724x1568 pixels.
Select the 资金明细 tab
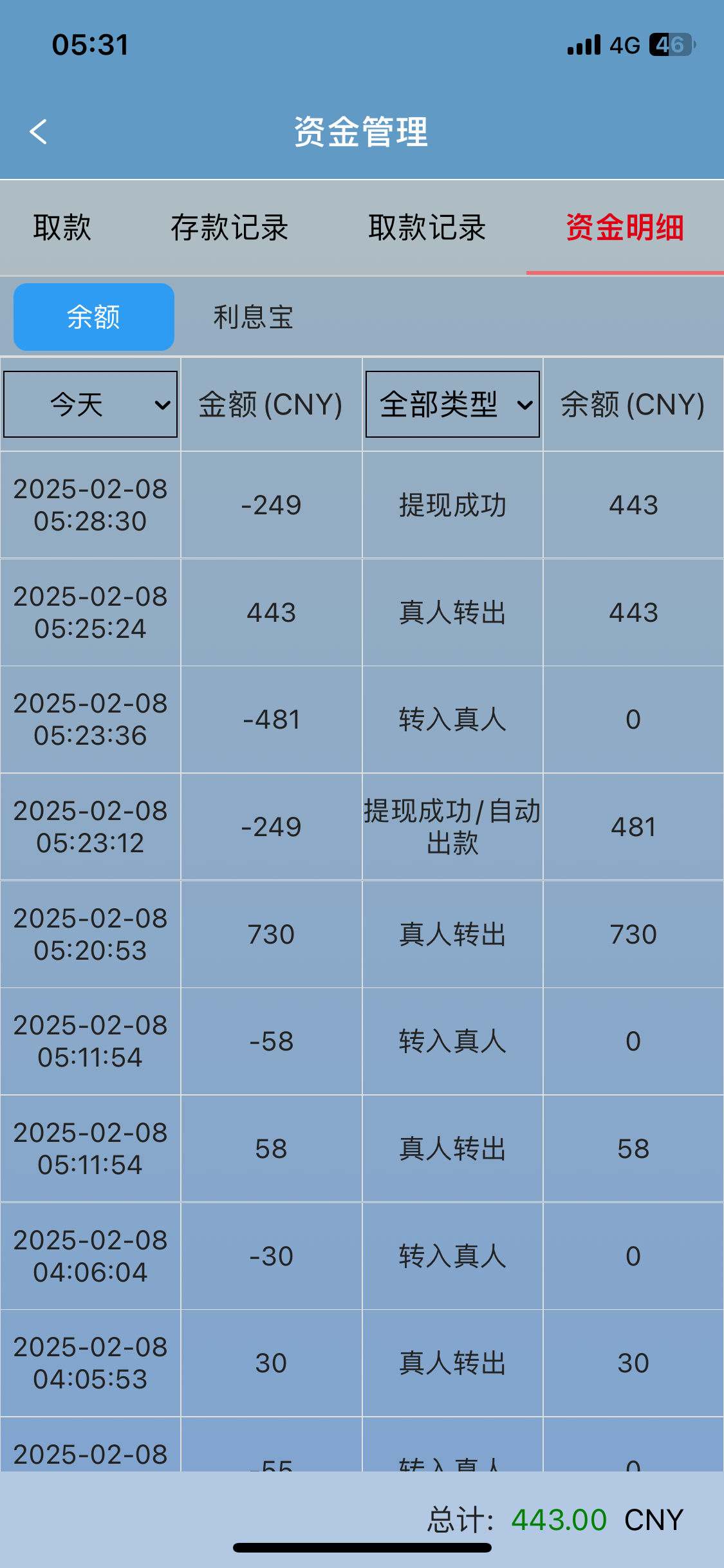tap(625, 228)
